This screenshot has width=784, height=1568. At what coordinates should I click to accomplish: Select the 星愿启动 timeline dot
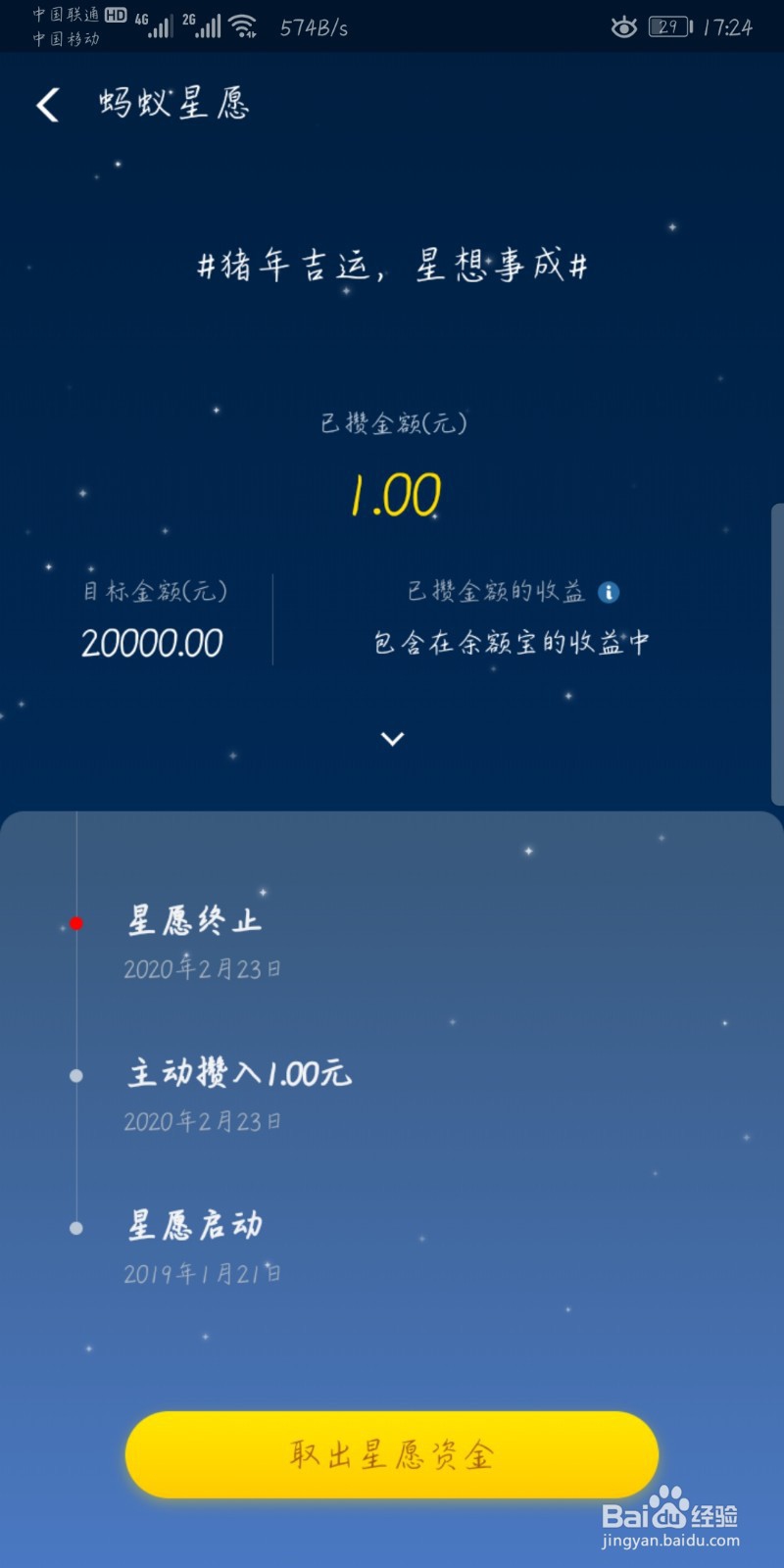pos(75,1226)
